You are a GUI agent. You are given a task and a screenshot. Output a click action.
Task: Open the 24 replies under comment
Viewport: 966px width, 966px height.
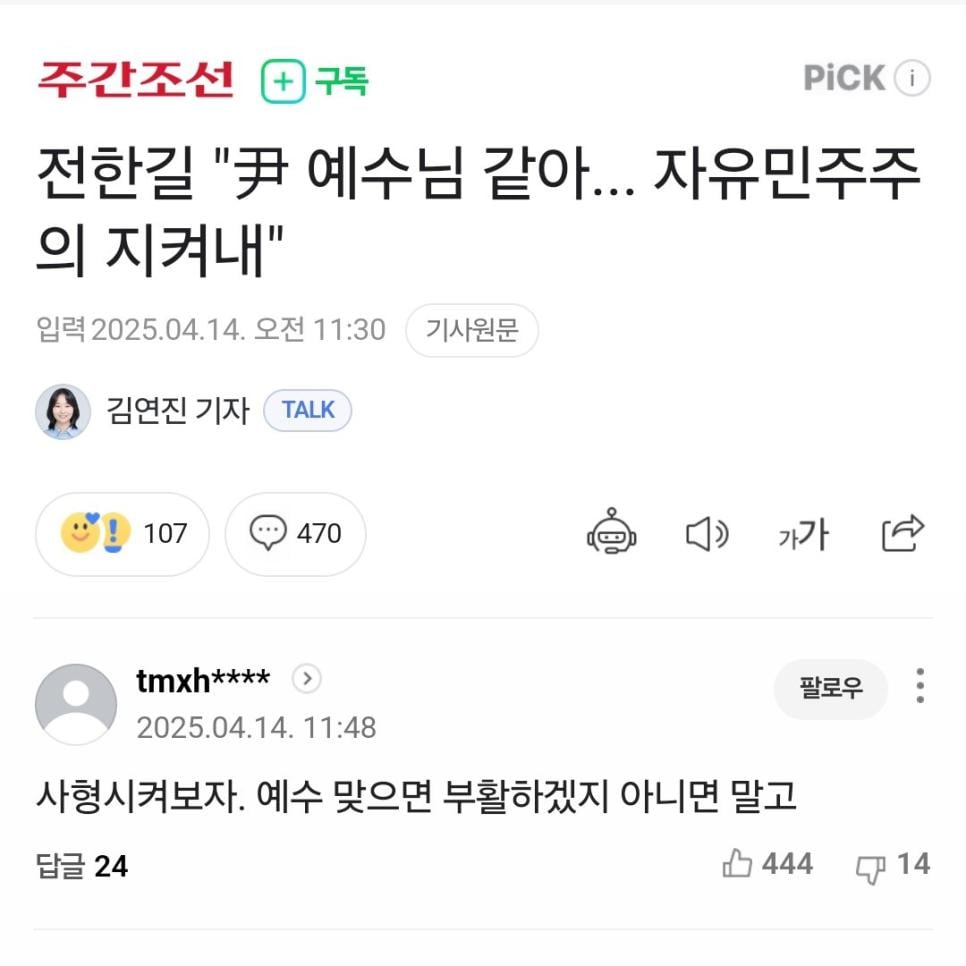pos(82,866)
